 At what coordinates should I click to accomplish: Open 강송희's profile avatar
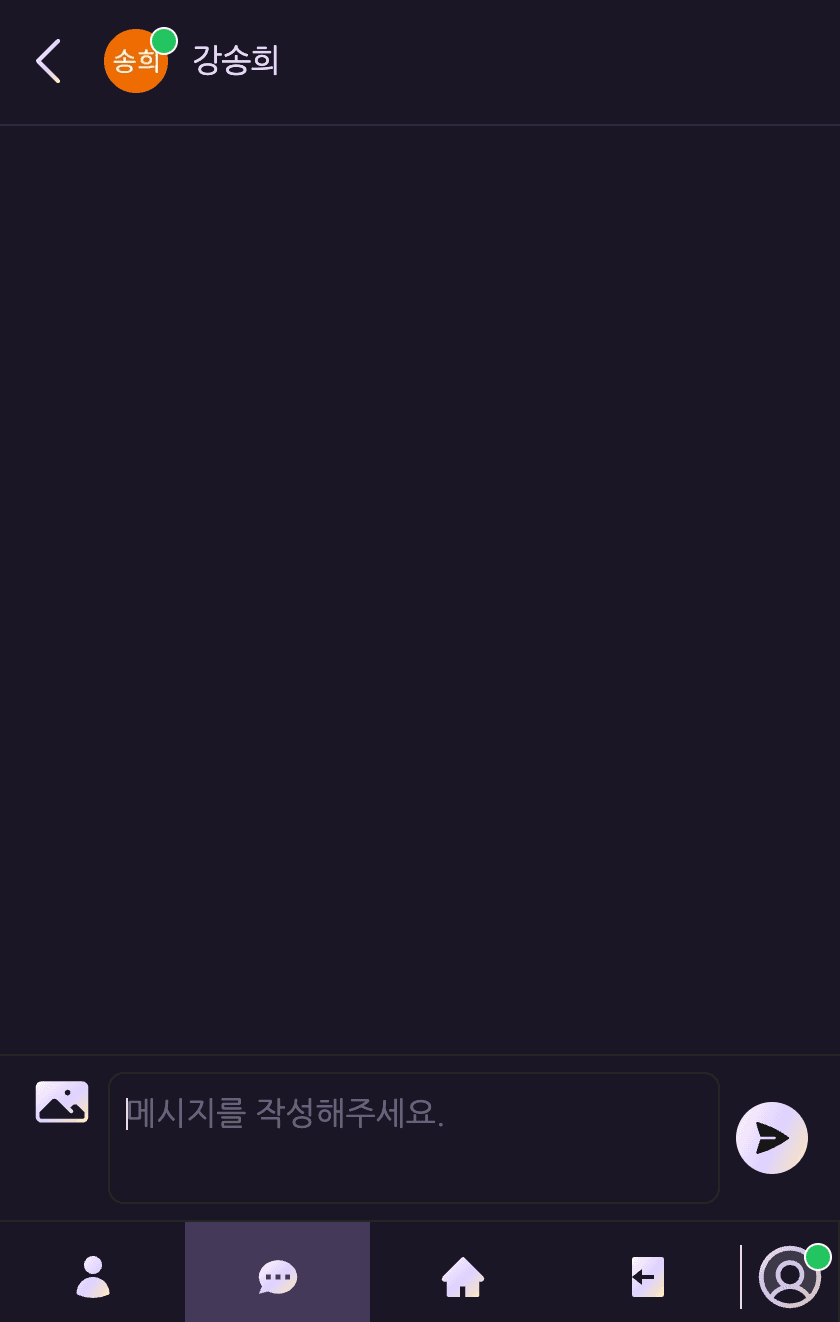136,61
